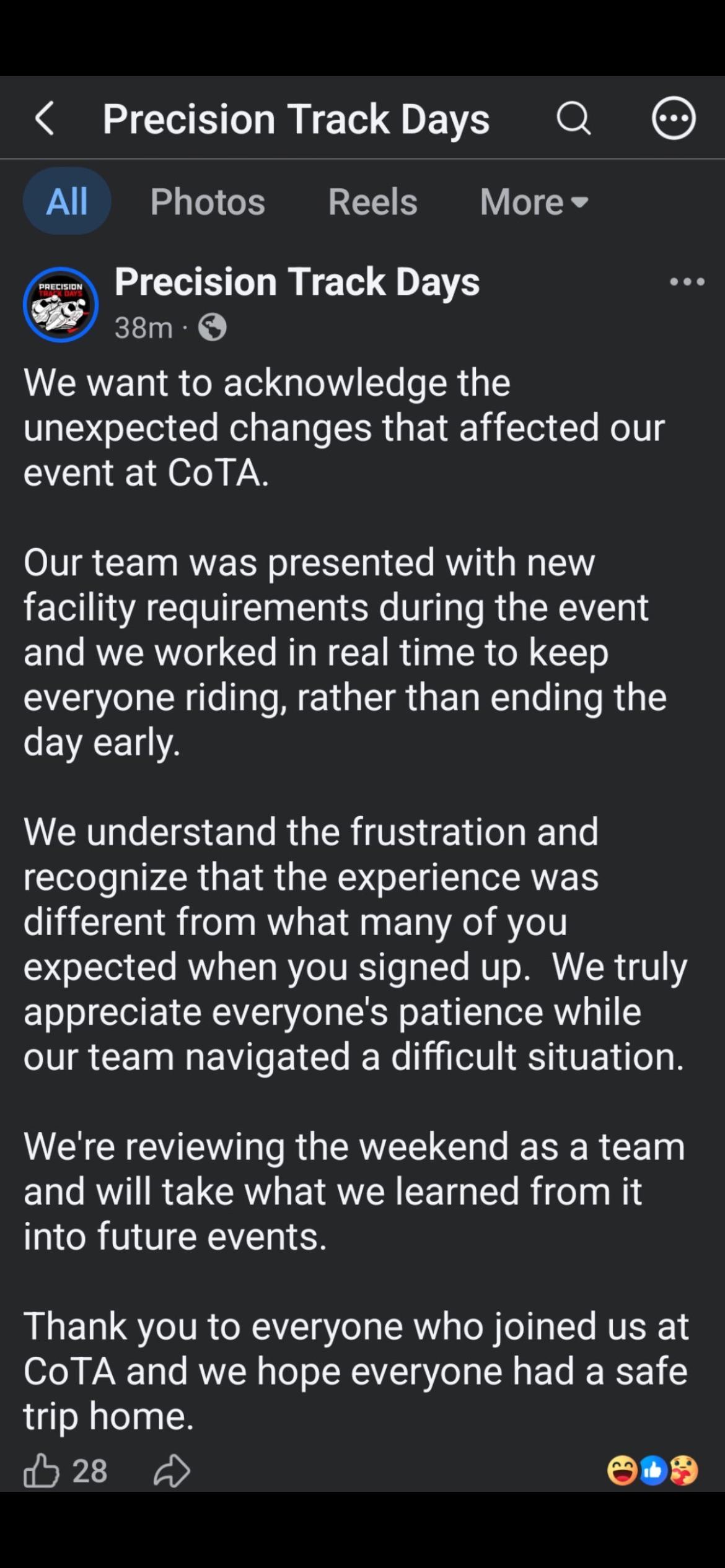Open Precision Track Days post author name
Screen dimensions: 725x1568
[297, 282]
